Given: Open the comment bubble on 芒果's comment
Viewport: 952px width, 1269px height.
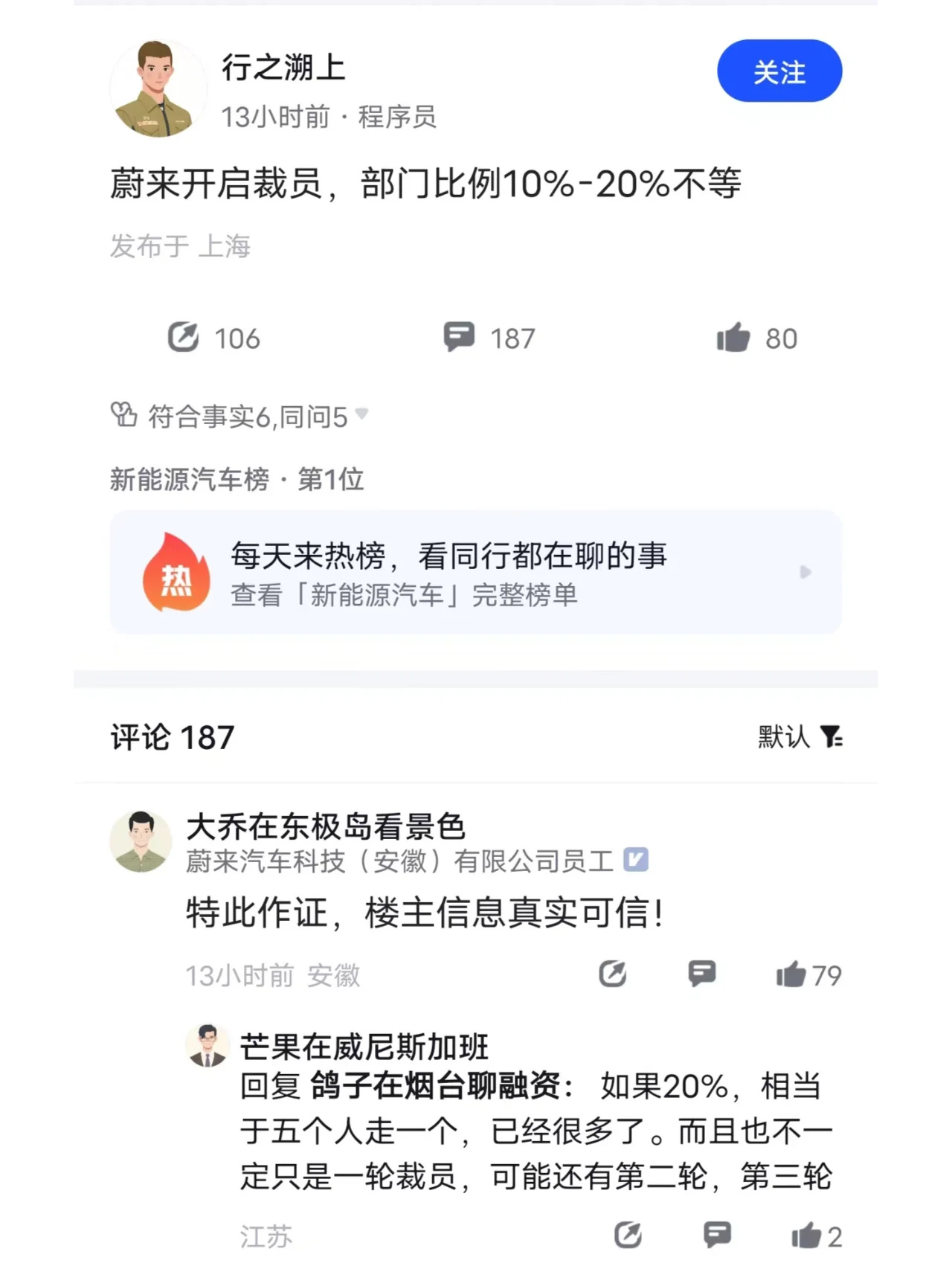Looking at the screenshot, I should pos(716,1235).
